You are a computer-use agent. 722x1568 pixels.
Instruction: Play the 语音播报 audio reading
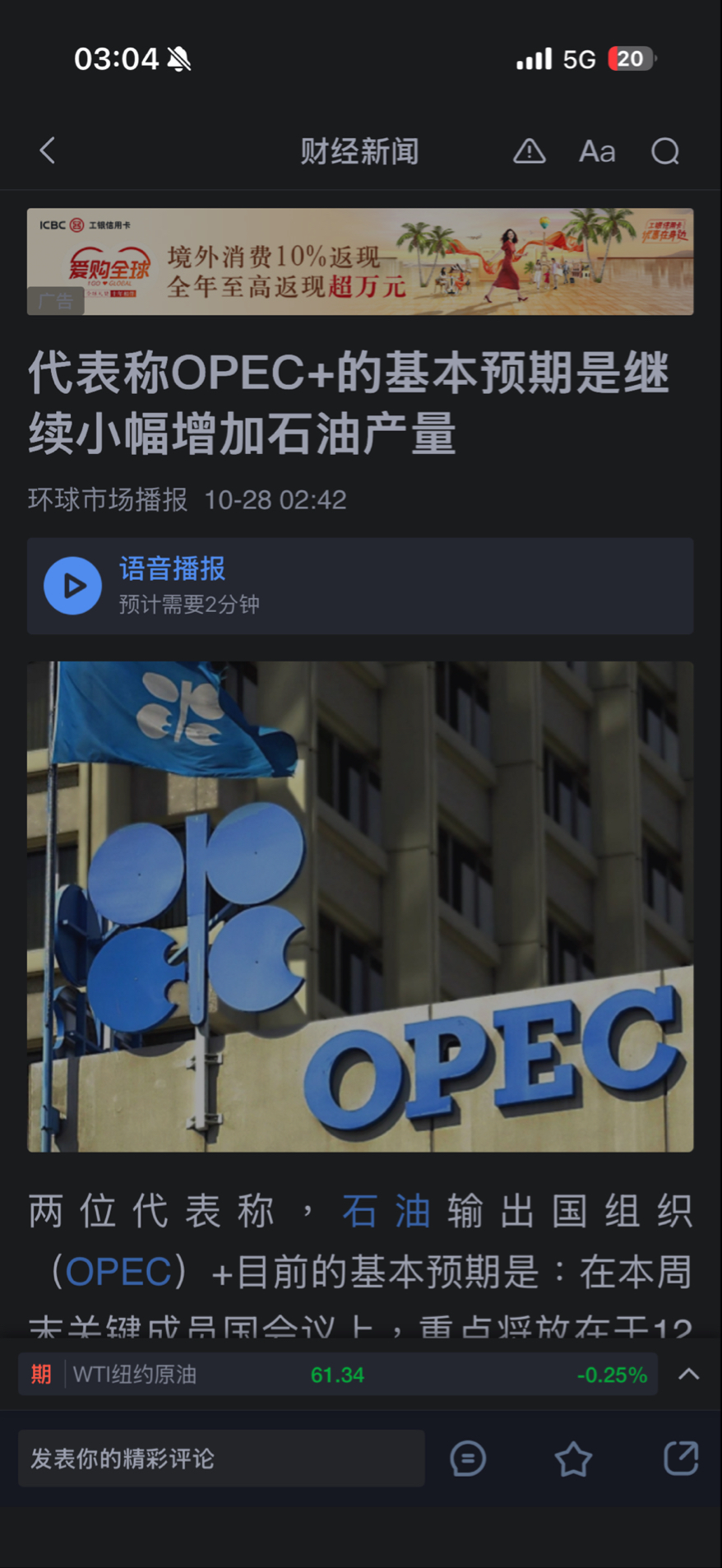72,586
